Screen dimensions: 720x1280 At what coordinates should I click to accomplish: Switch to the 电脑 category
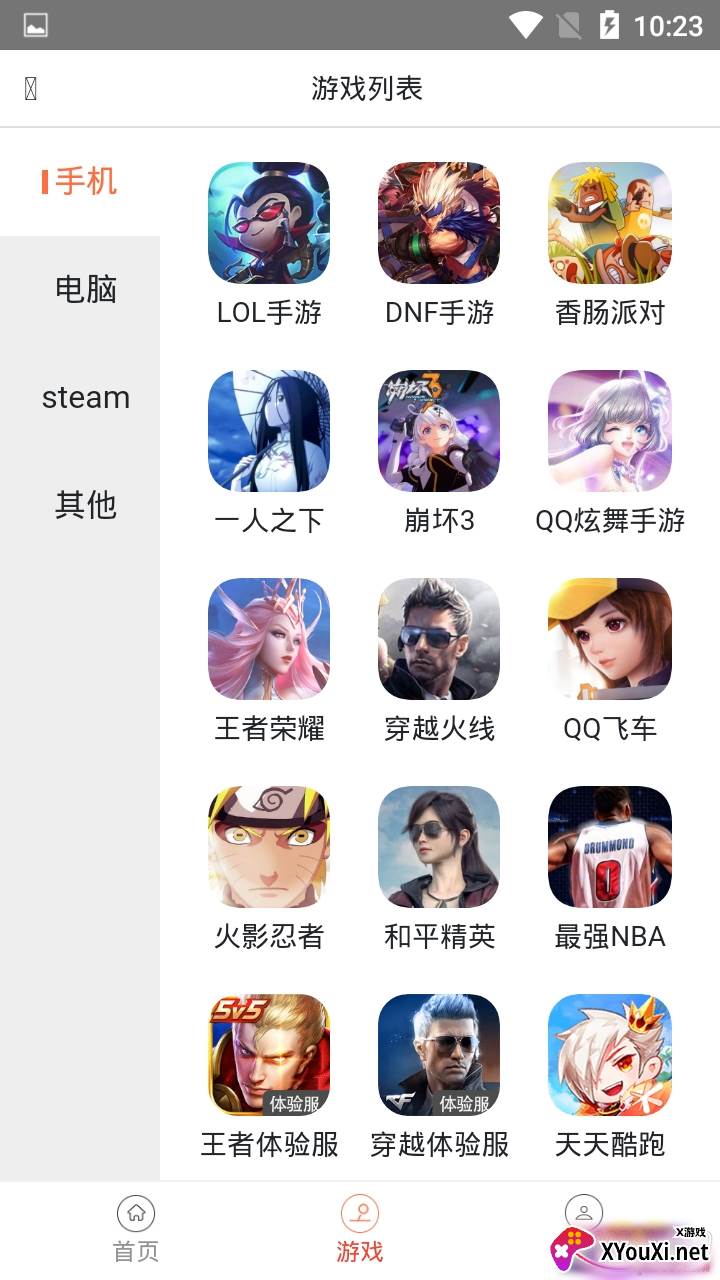[85, 290]
